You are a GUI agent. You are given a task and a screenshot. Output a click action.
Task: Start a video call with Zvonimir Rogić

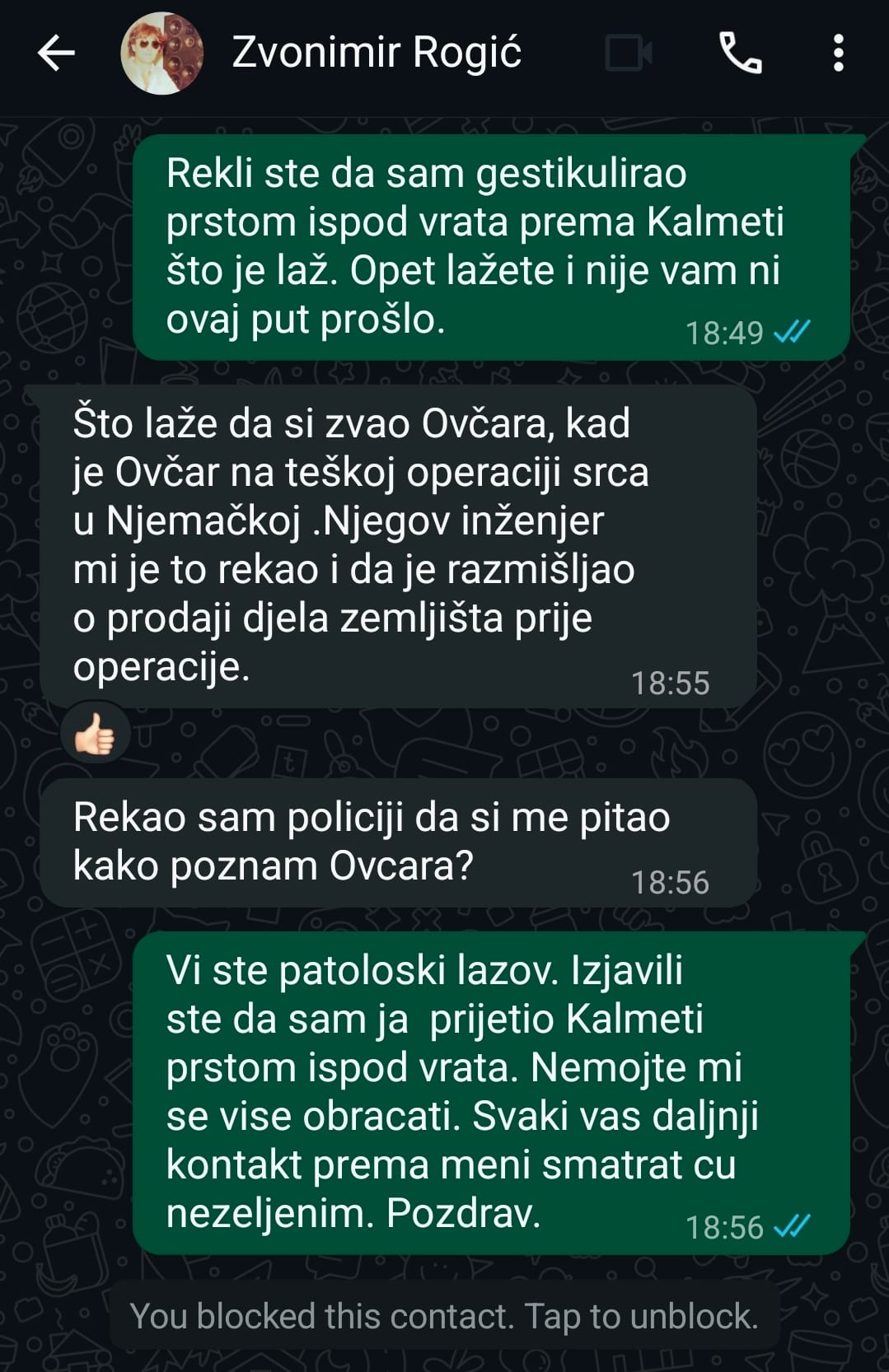(x=629, y=54)
